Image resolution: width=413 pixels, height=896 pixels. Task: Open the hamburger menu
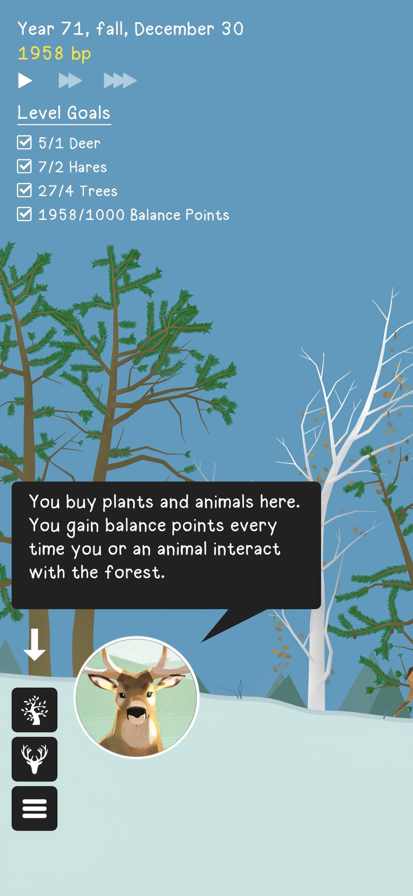tap(34, 808)
